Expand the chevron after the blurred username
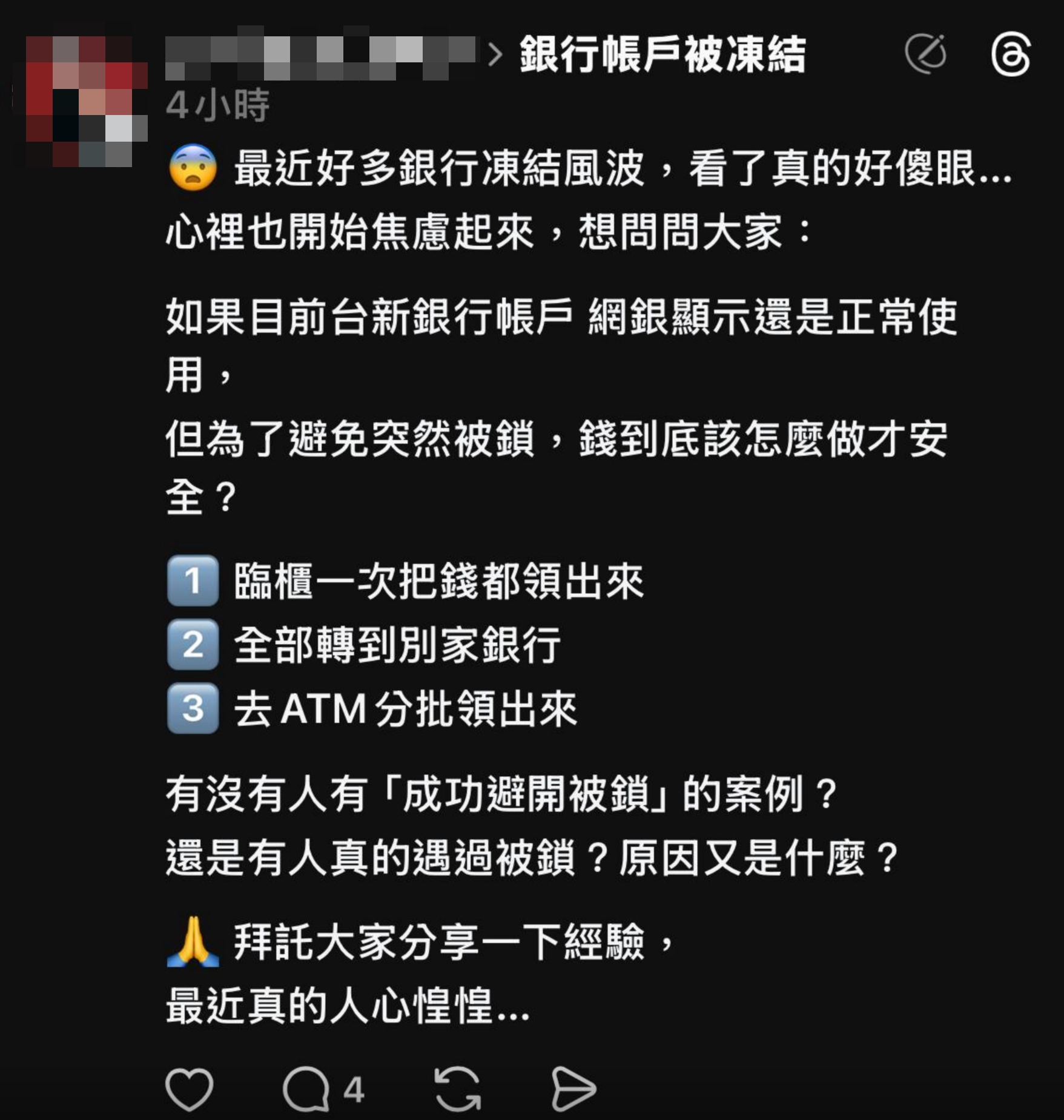The width and height of the screenshot is (1064, 1120). tap(497, 54)
